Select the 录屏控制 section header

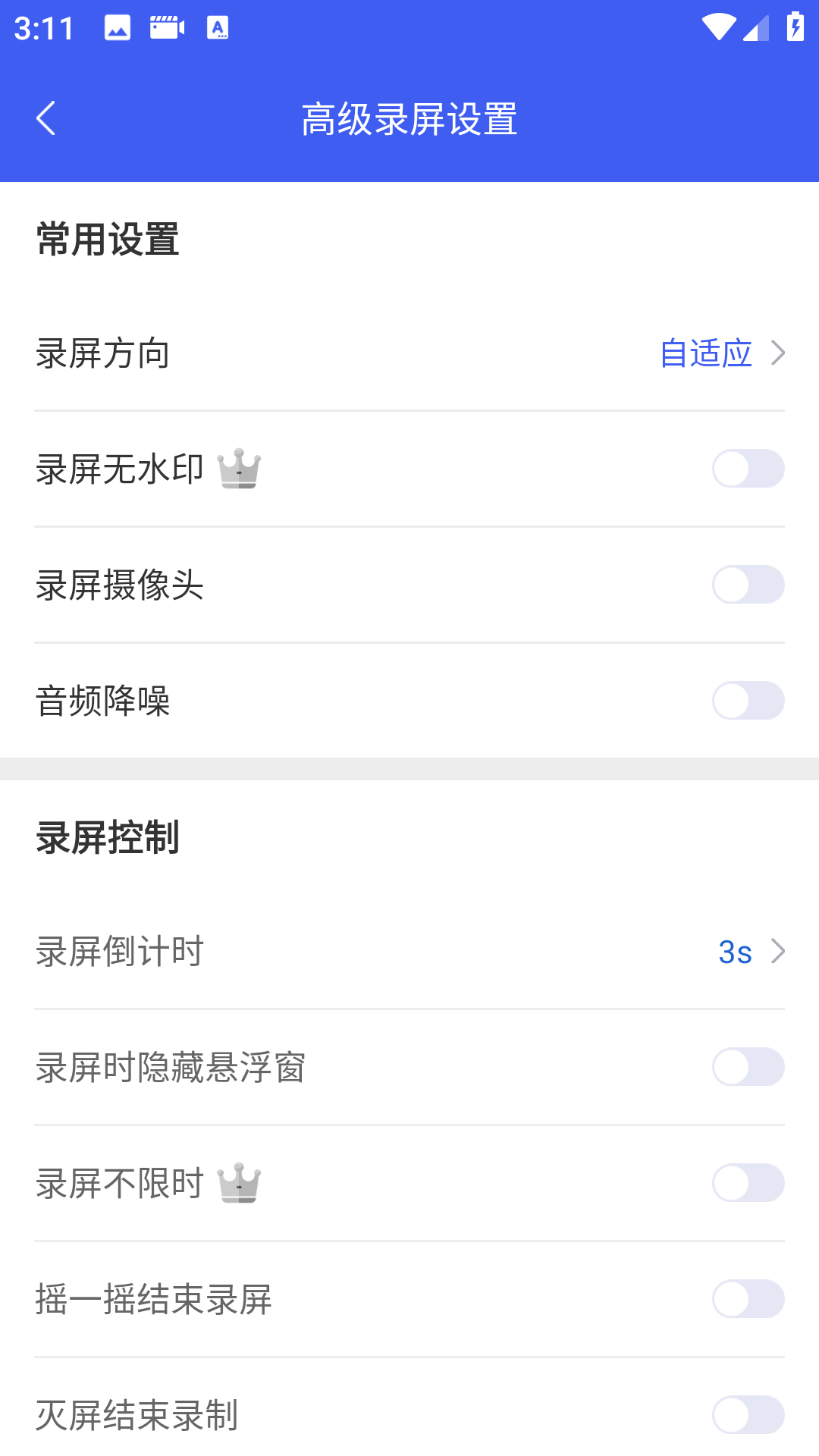click(x=108, y=837)
